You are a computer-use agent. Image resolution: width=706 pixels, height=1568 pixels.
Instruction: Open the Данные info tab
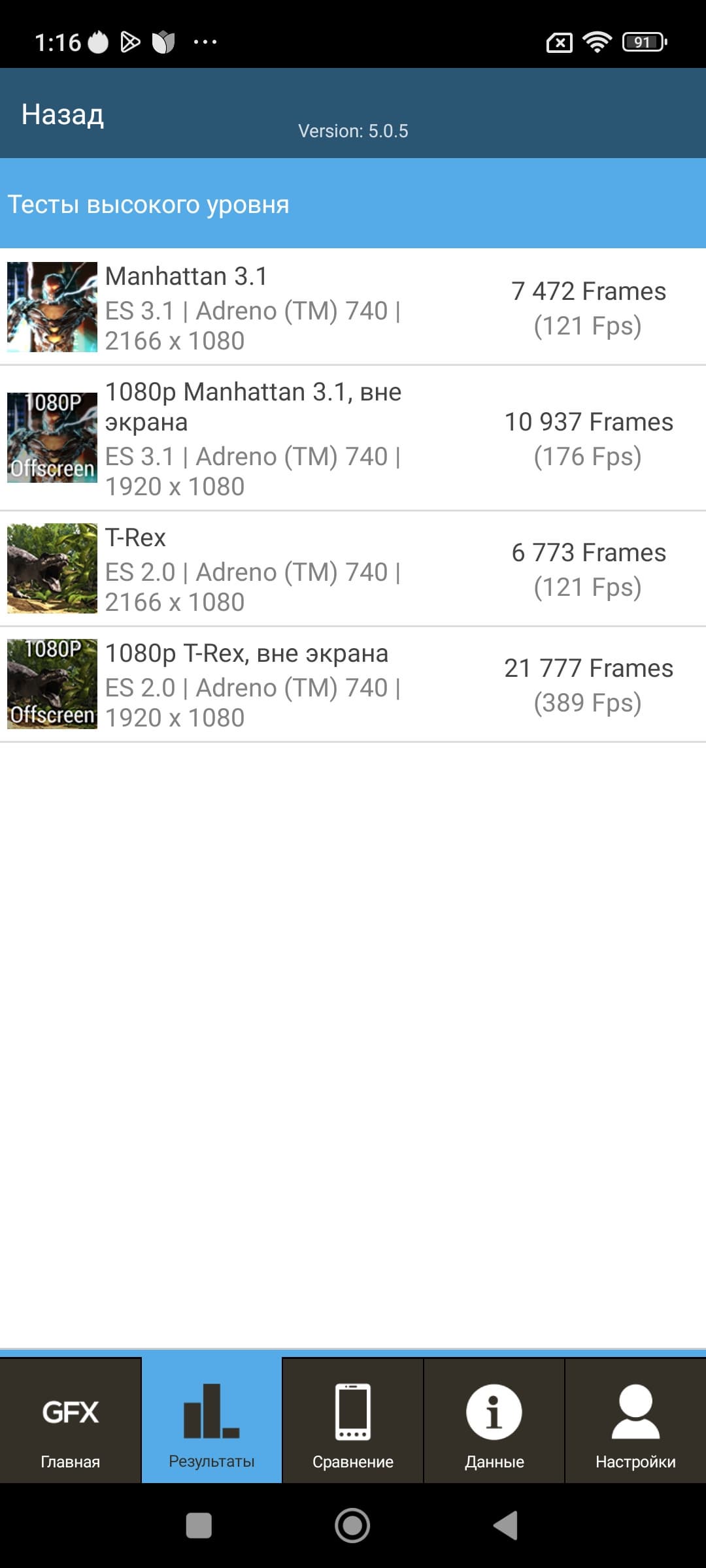tap(494, 1422)
